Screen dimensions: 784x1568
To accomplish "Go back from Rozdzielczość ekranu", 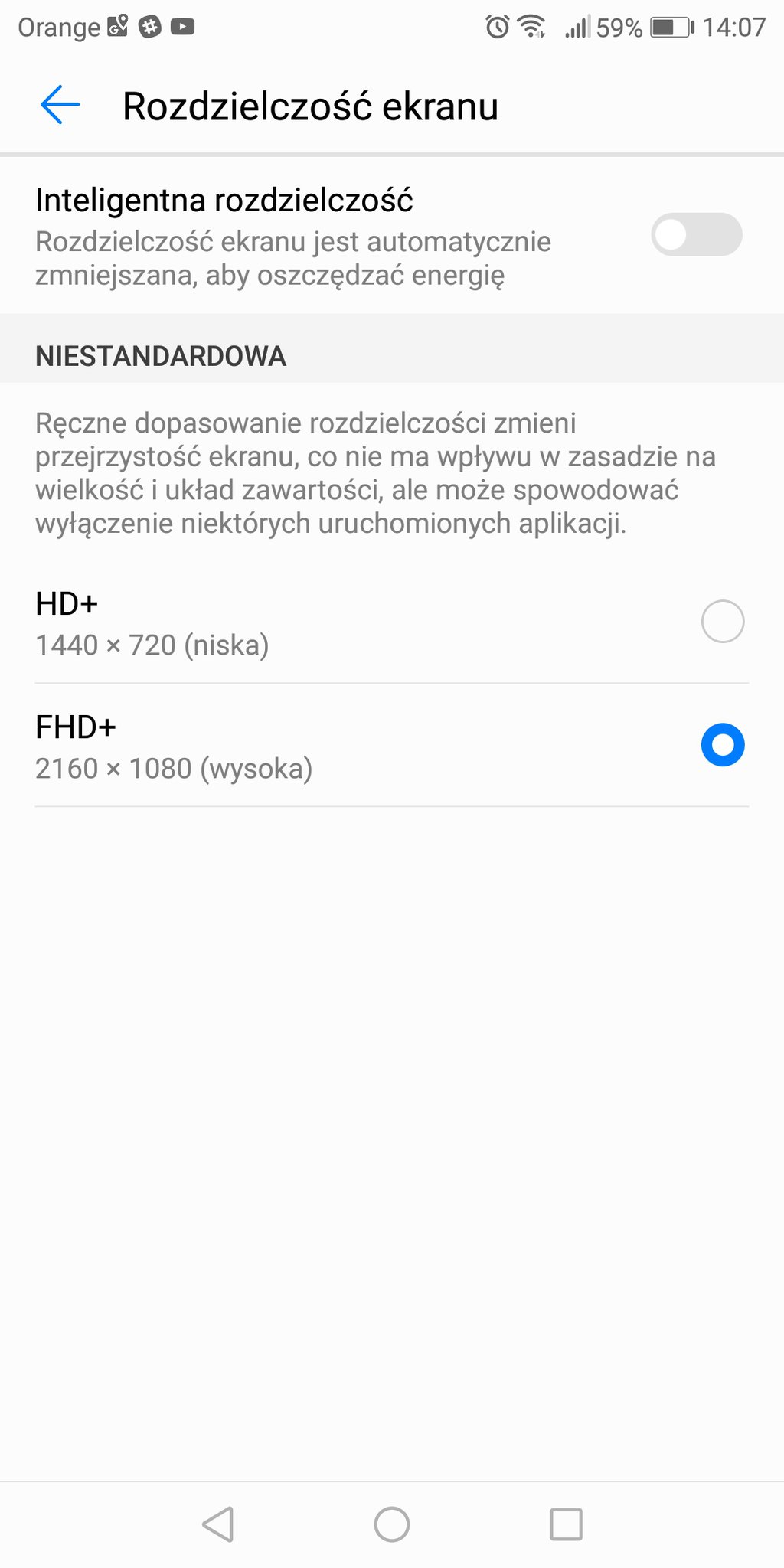I will pyautogui.click(x=60, y=105).
